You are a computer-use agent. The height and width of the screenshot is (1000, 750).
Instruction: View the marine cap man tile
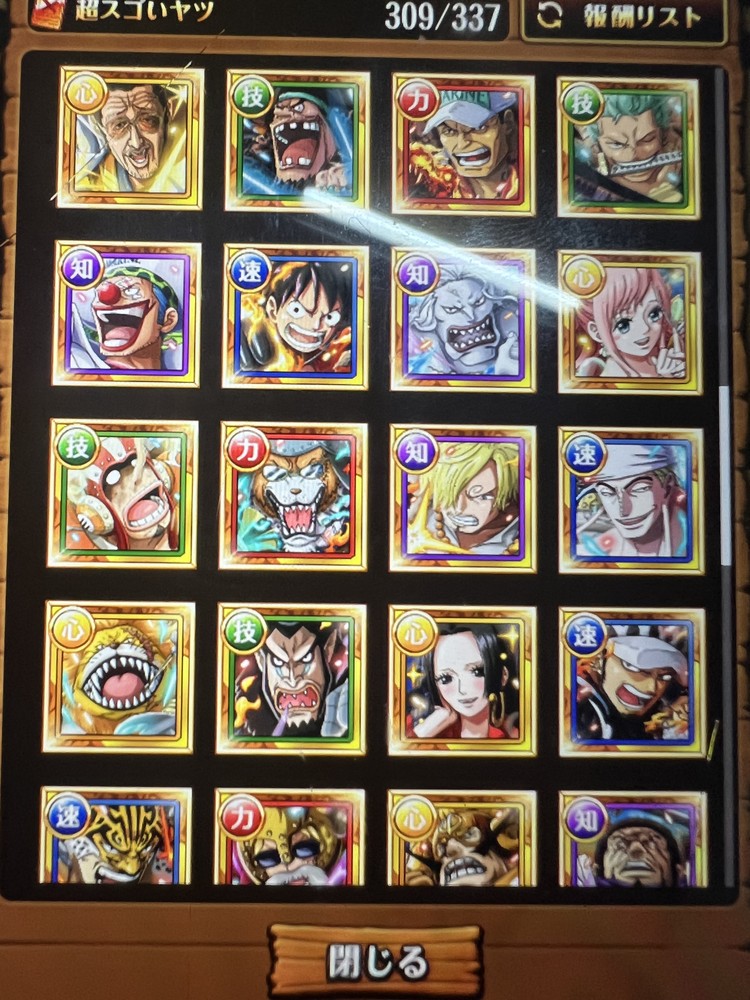[x=463, y=144]
